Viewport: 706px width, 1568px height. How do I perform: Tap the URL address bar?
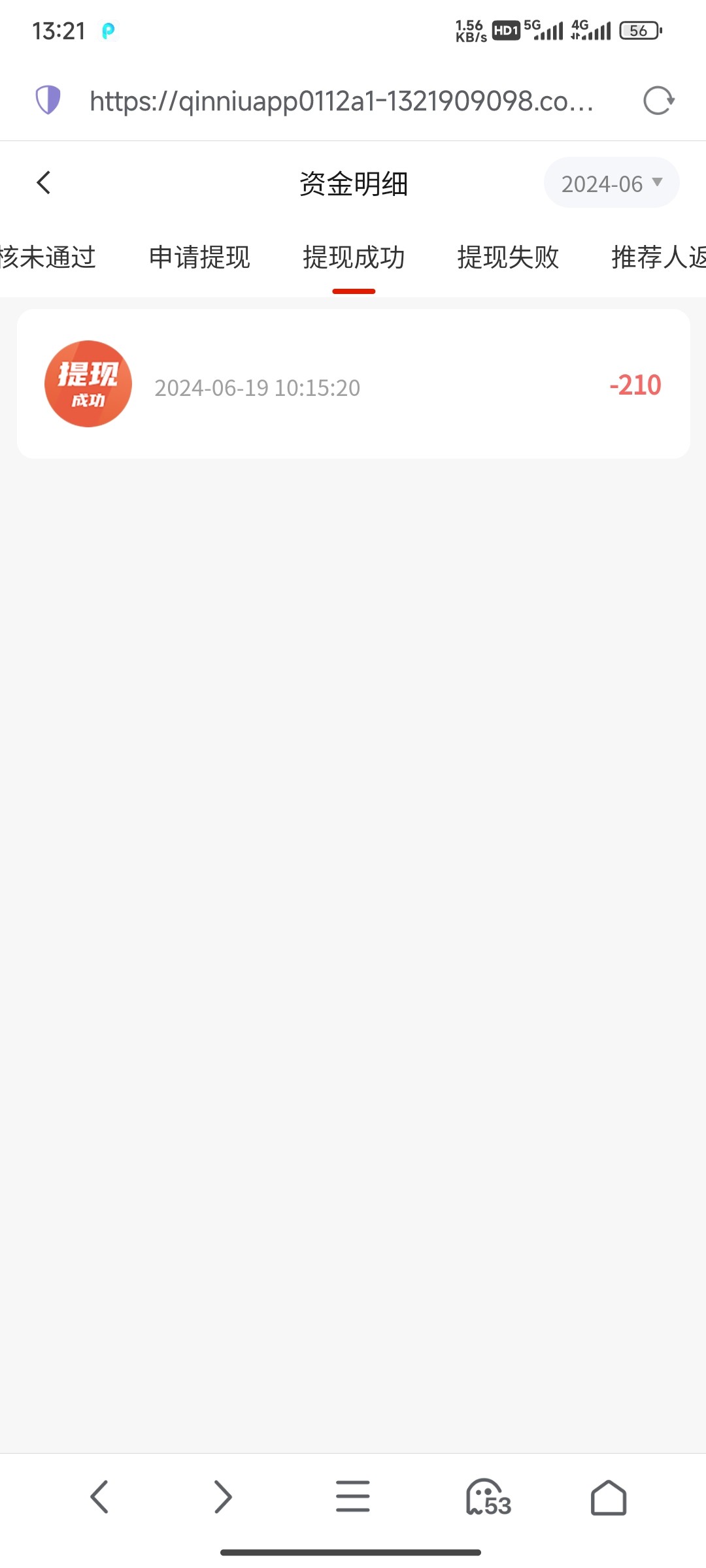341,101
